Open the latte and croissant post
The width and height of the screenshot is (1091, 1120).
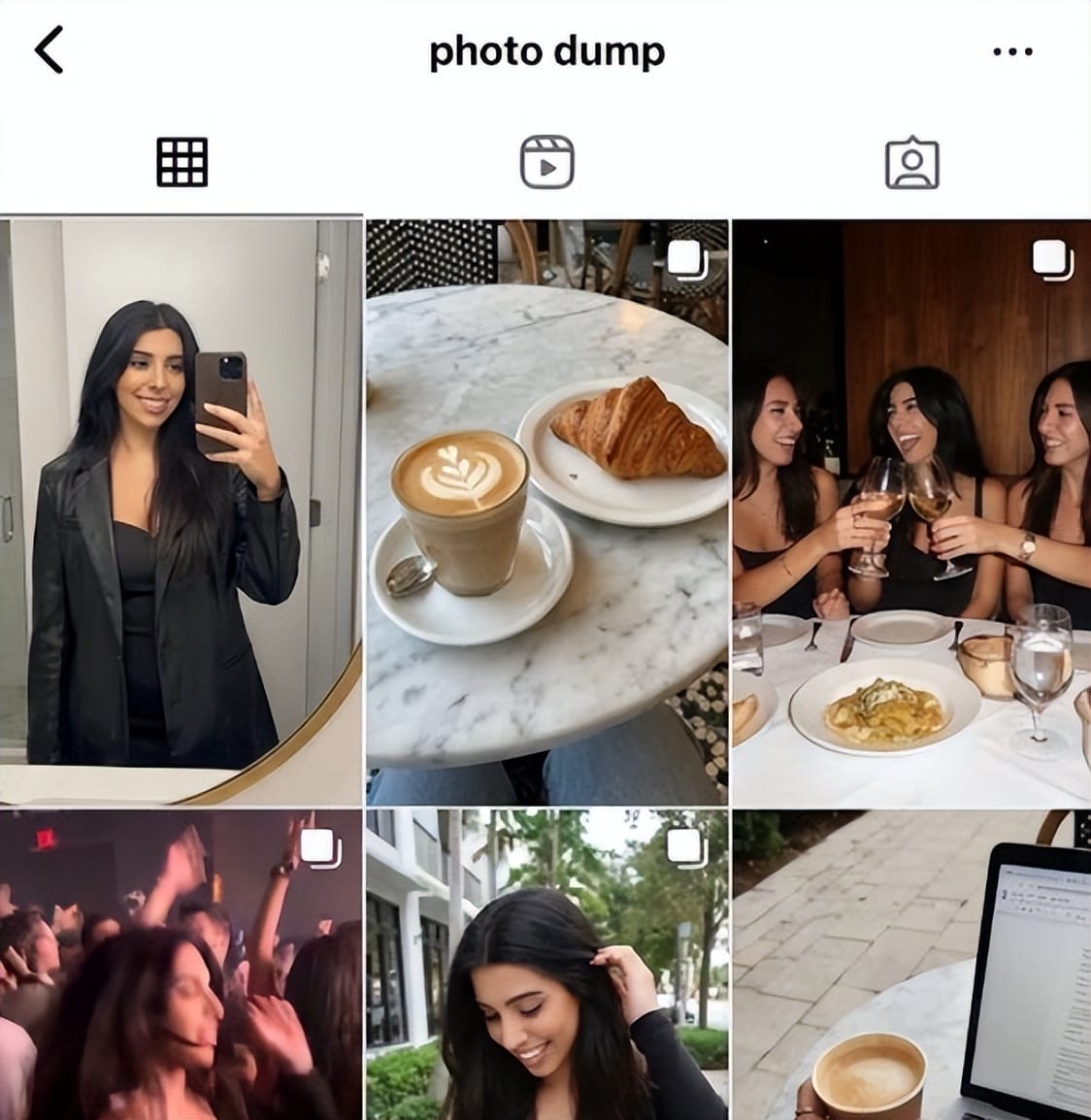point(546,512)
